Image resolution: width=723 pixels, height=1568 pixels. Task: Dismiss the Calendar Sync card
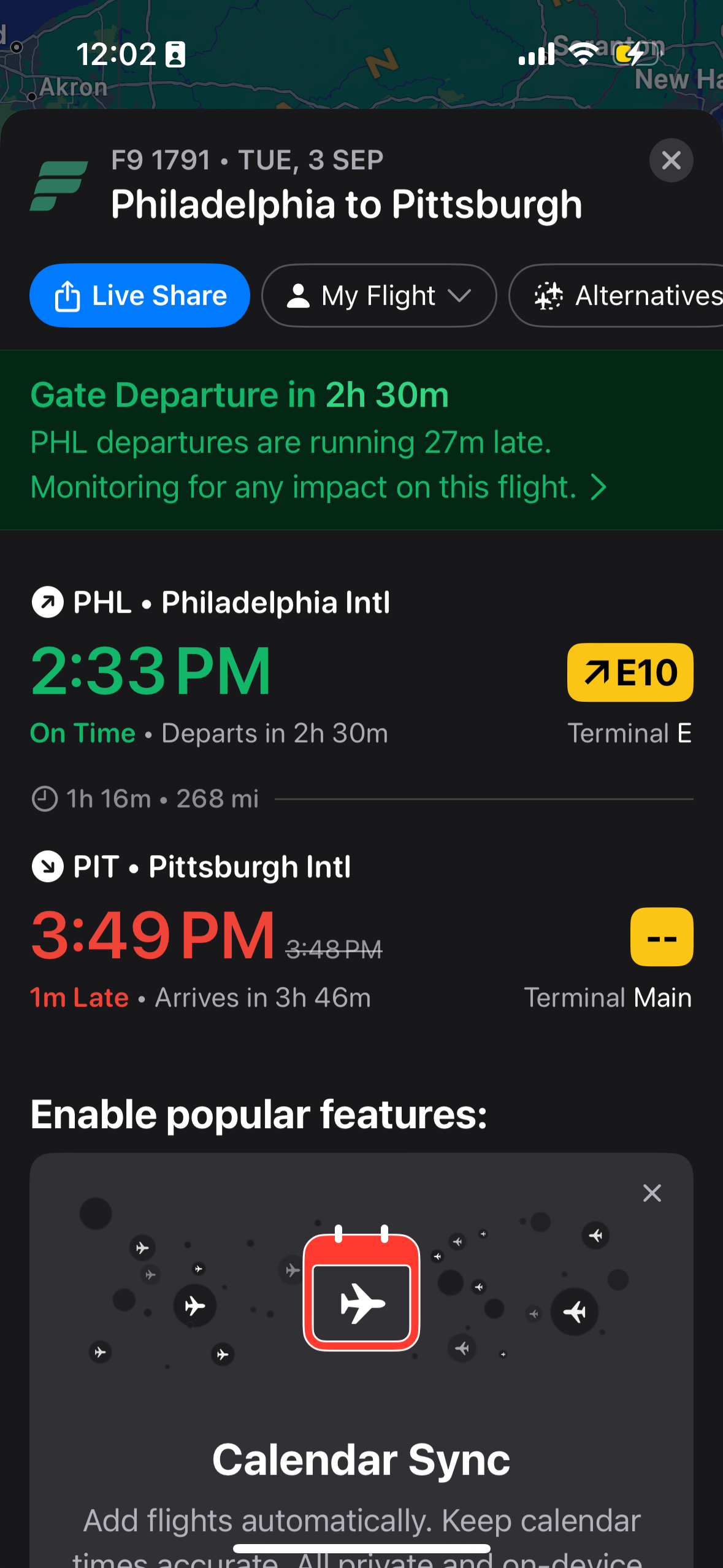click(x=651, y=1192)
